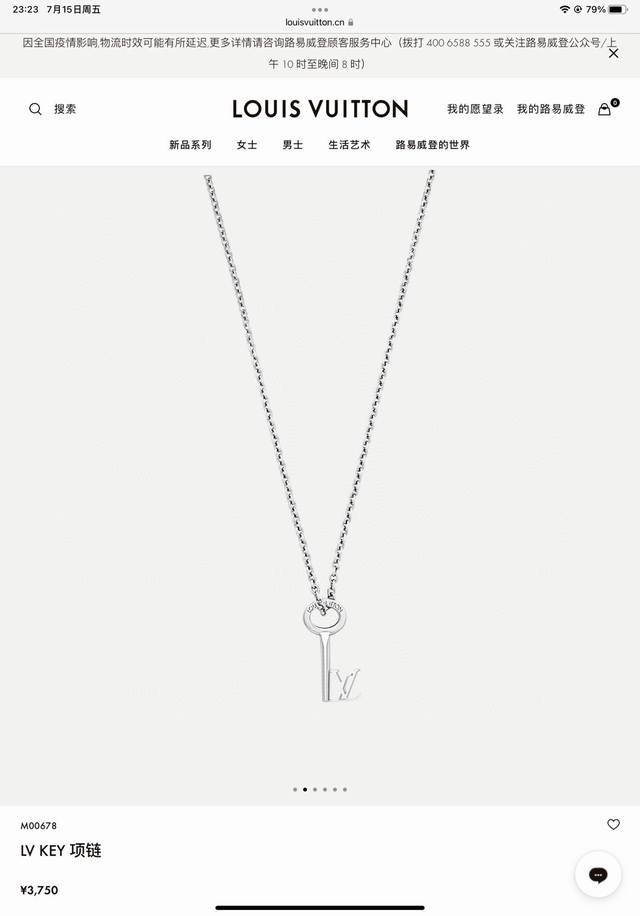The width and height of the screenshot is (640, 916).
Task: Dismiss the logistics delay notice banner
Action: [x=613, y=53]
